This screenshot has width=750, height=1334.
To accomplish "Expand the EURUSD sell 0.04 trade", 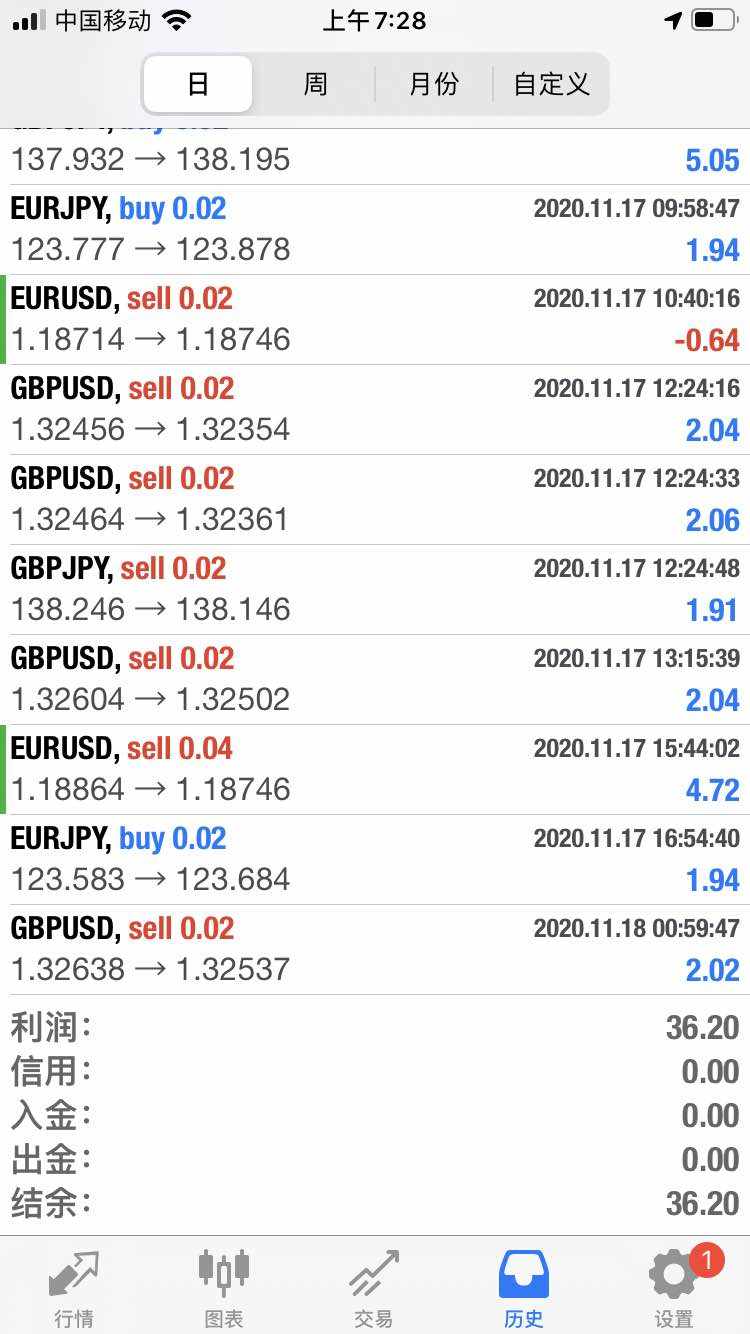I will pos(375,770).
